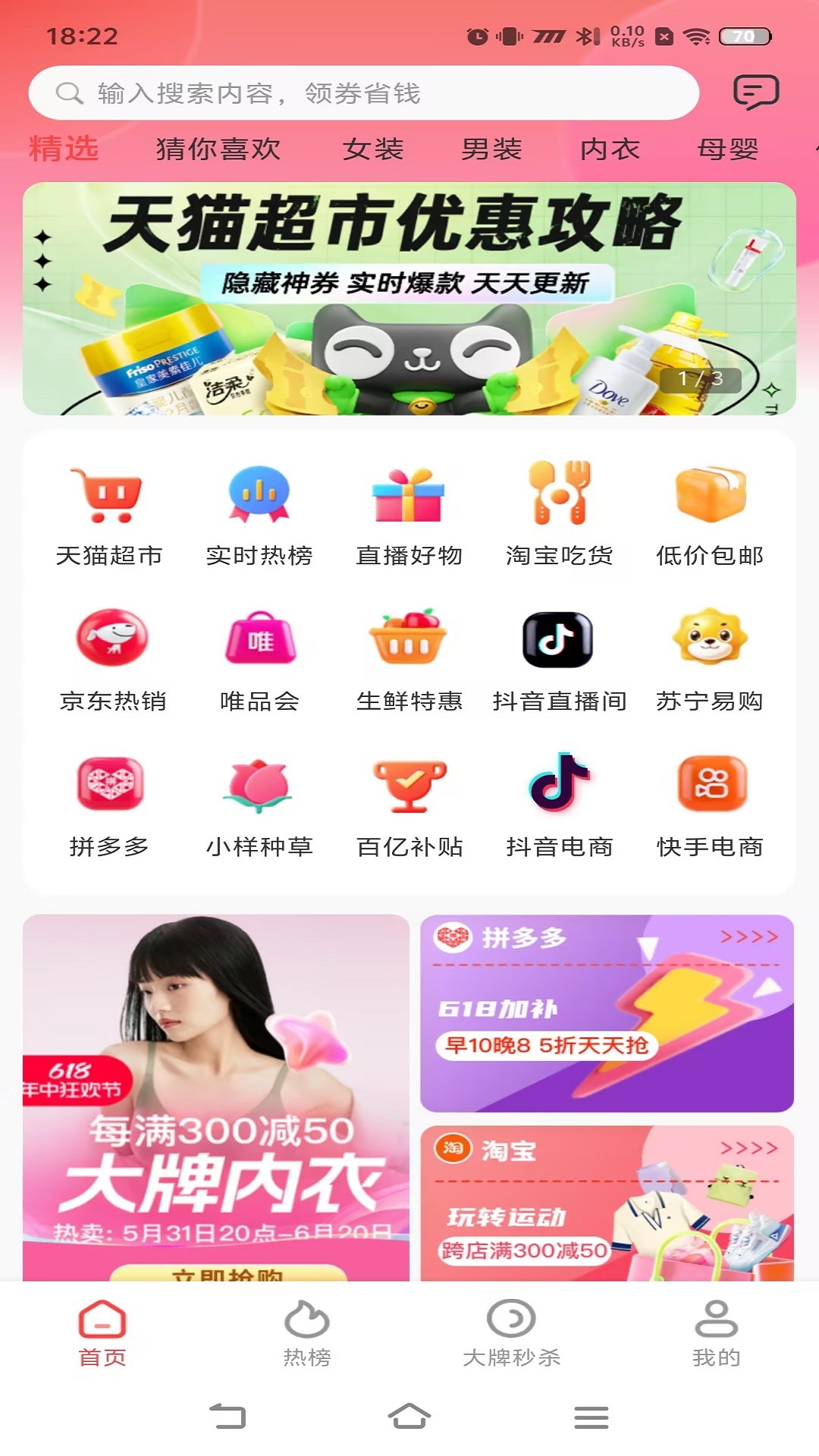Open the 拼多多 618加补 card
819x1456 pixels.
[607, 1013]
